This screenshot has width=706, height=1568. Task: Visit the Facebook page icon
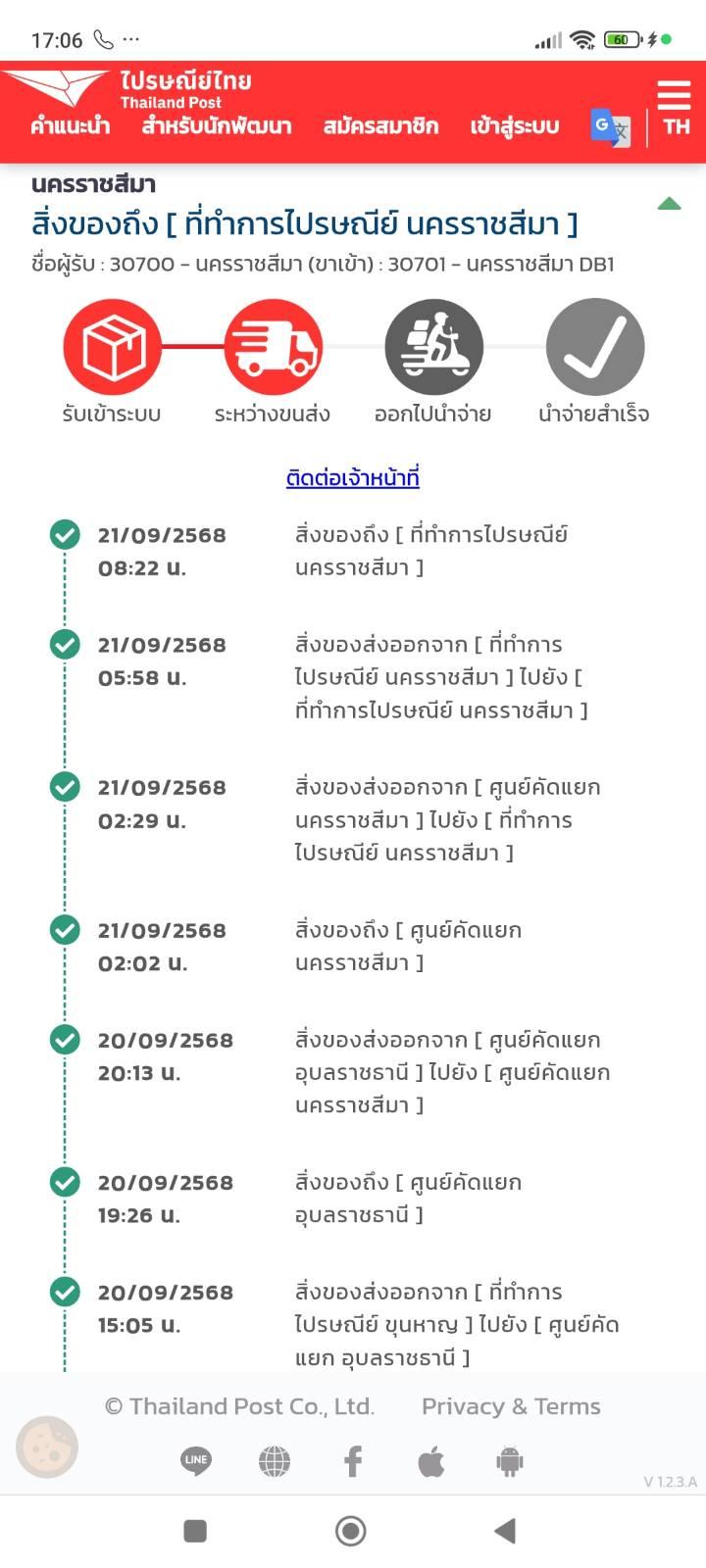point(353,1461)
